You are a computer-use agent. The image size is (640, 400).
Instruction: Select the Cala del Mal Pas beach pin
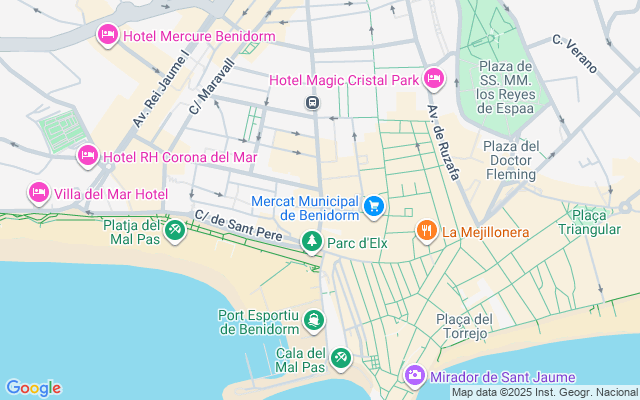(340, 359)
